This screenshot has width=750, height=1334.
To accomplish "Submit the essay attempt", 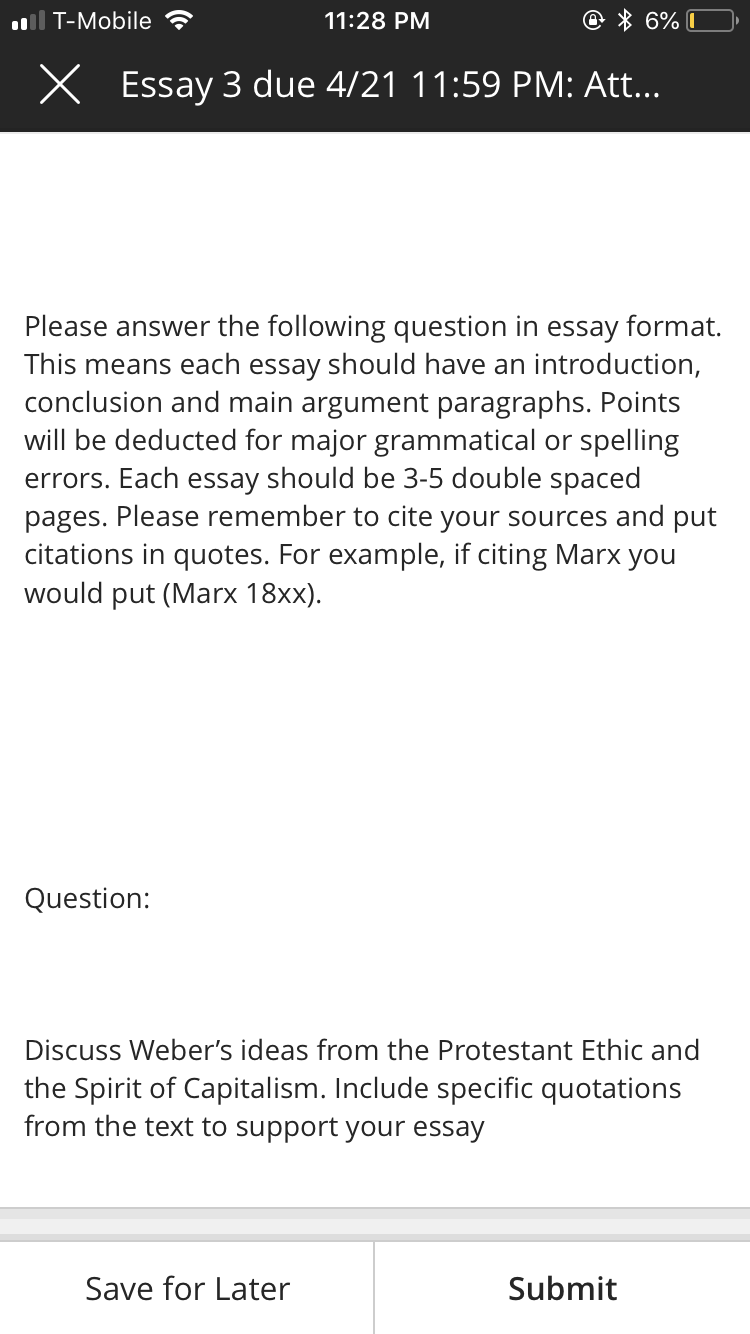I will tap(563, 1288).
